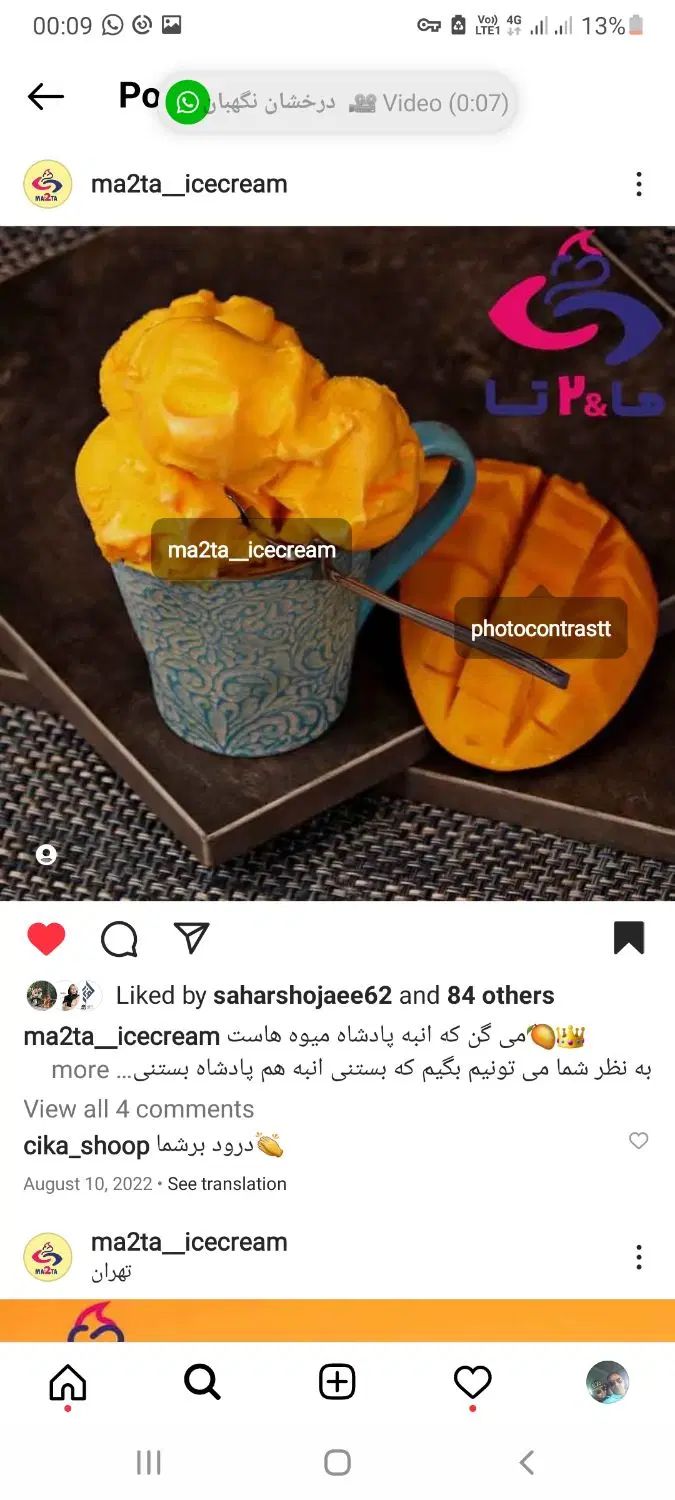This screenshot has width=675, height=1500.
Task: Comment on the mango ice cream post
Action: pyautogui.click(x=119, y=938)
